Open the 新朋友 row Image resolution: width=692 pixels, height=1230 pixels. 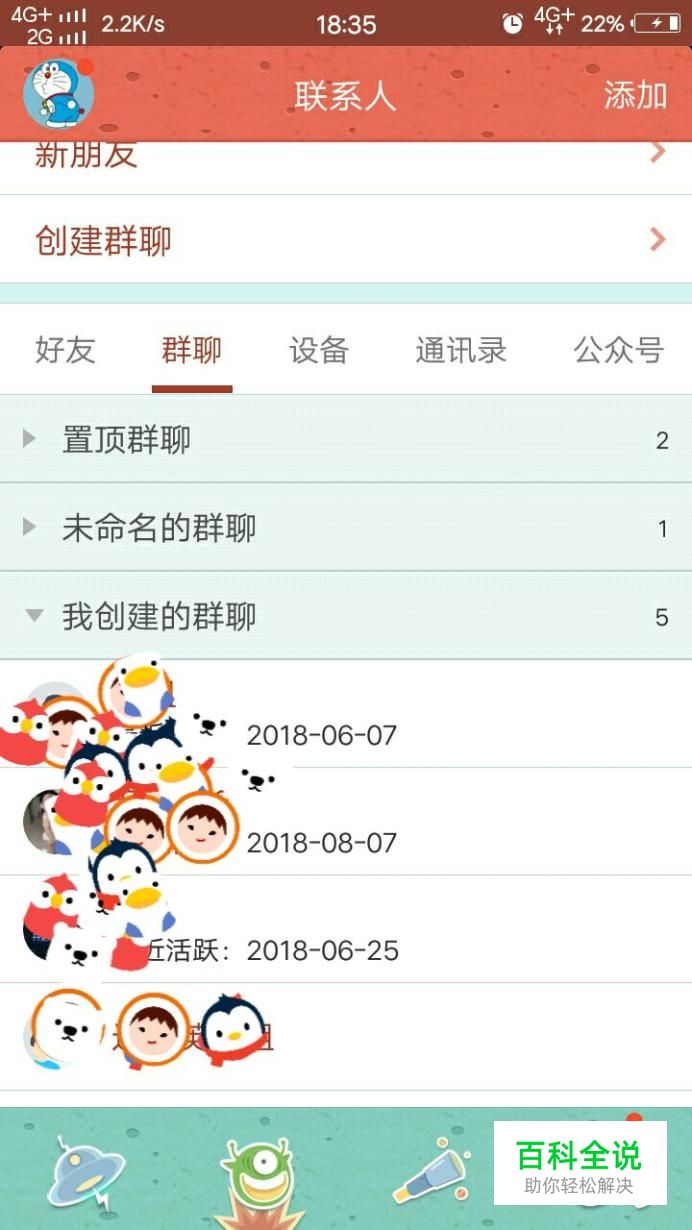346,158
